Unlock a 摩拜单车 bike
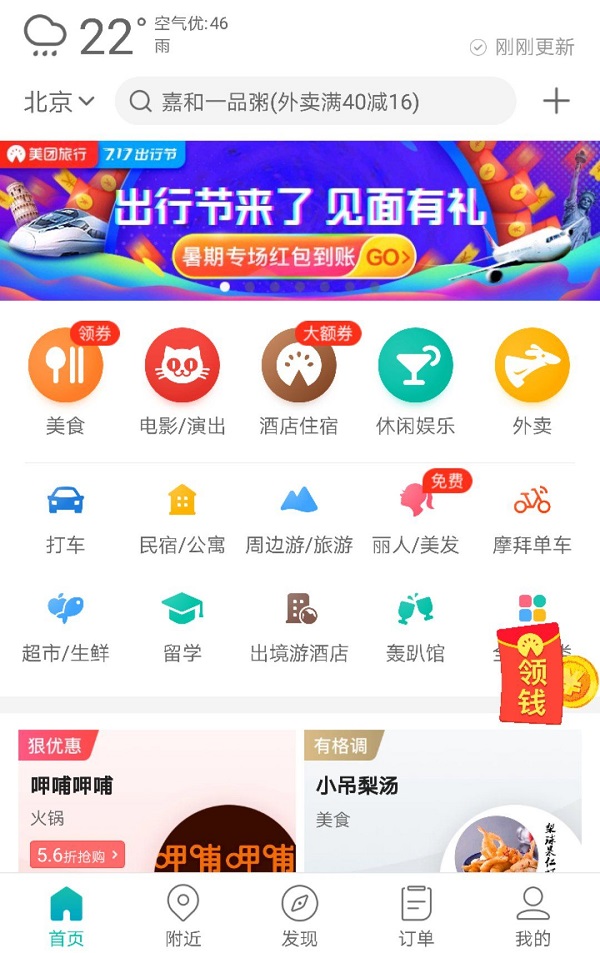Image resolution: width=600 pixels, height=953 pixels. [532, 516]
